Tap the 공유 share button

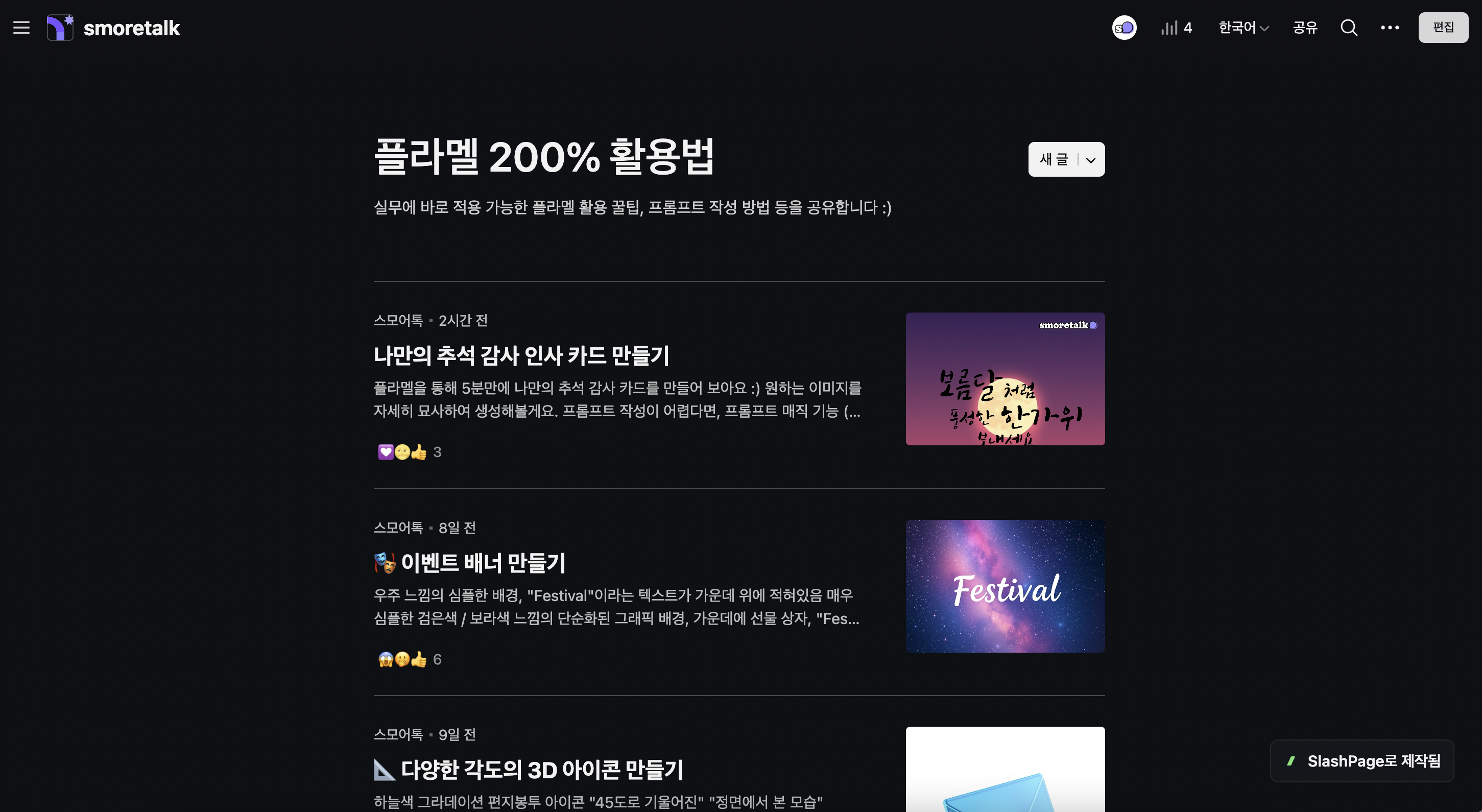click(1305, 28)
